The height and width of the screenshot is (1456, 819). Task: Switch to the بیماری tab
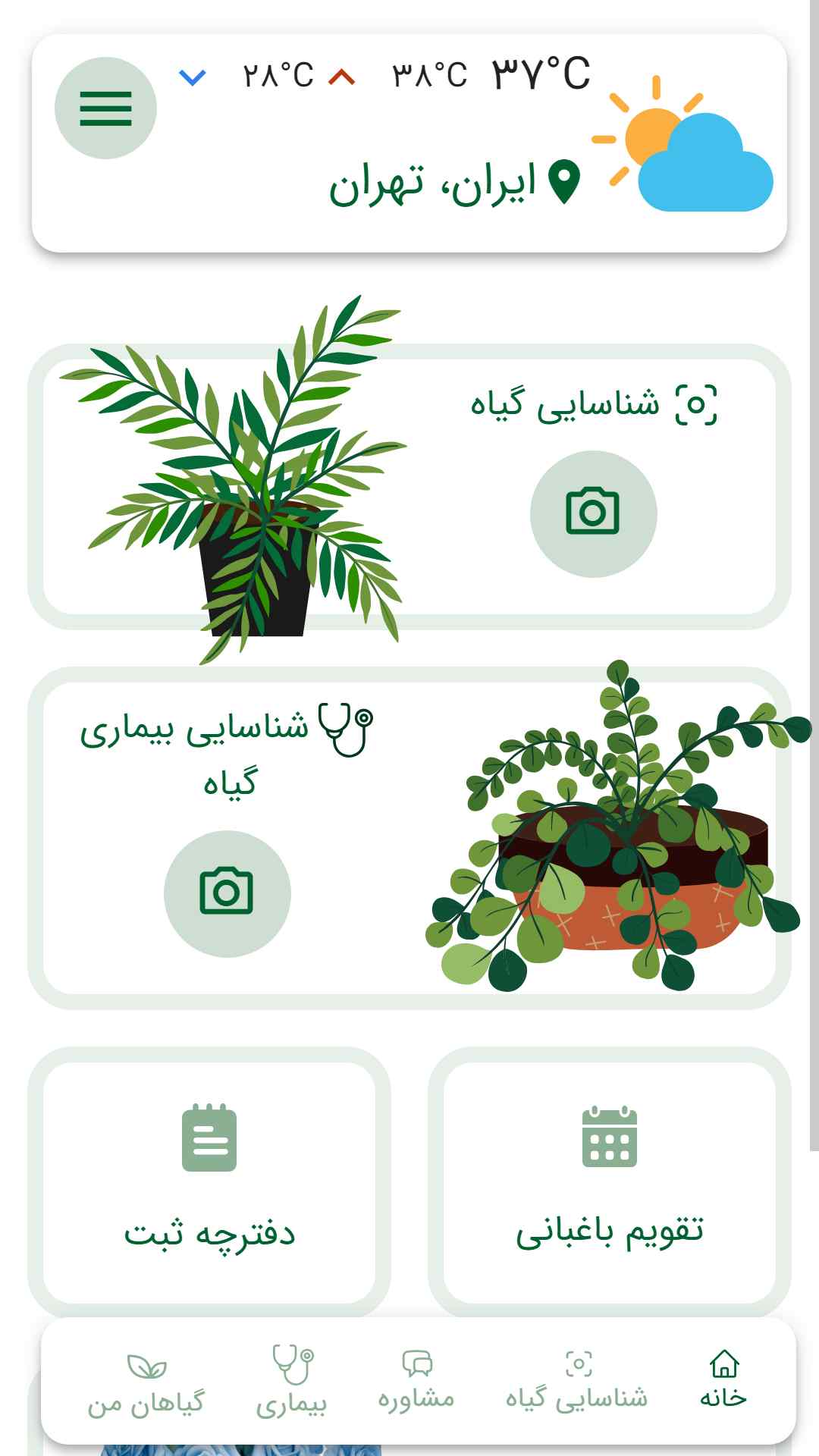point(292,1380)
